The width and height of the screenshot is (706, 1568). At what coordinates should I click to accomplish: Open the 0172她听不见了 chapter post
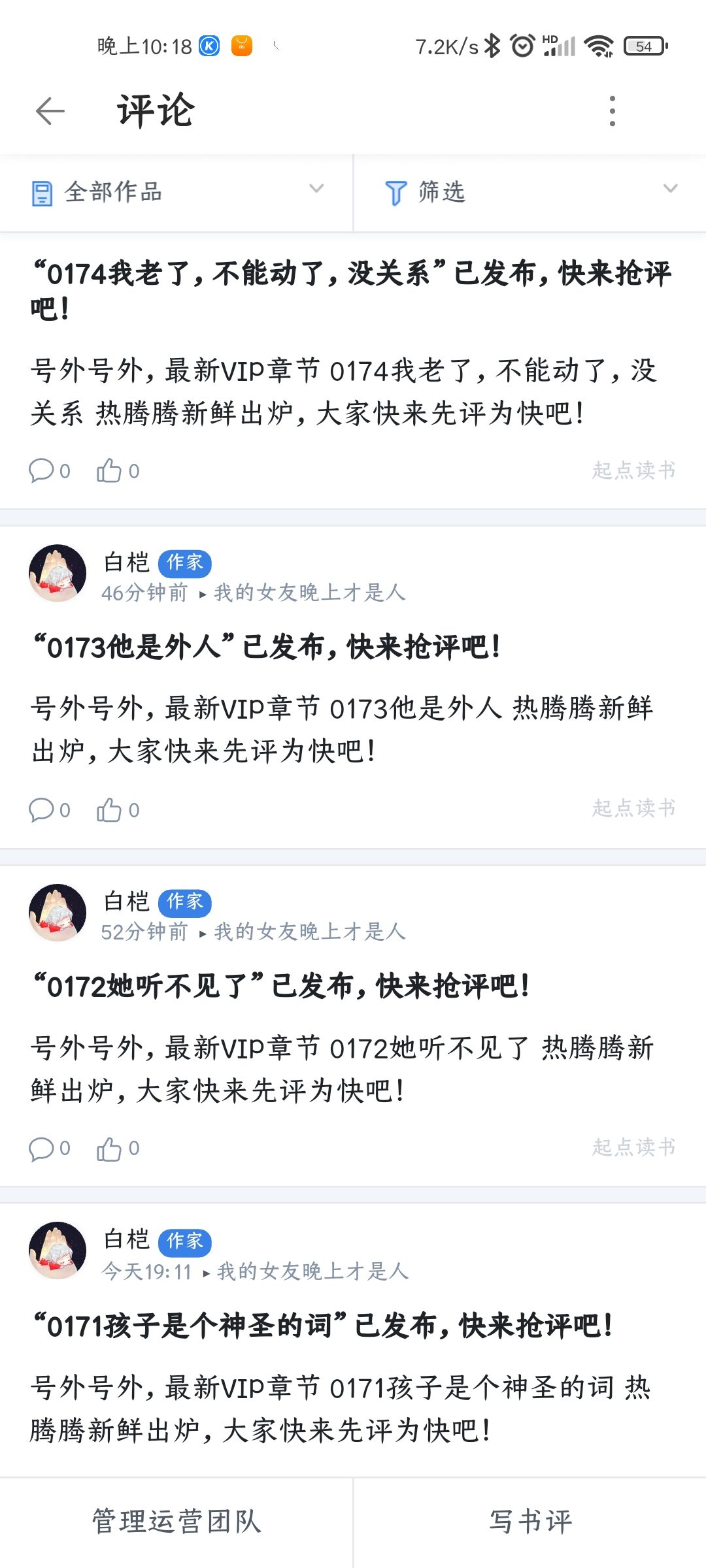point(282,986)
